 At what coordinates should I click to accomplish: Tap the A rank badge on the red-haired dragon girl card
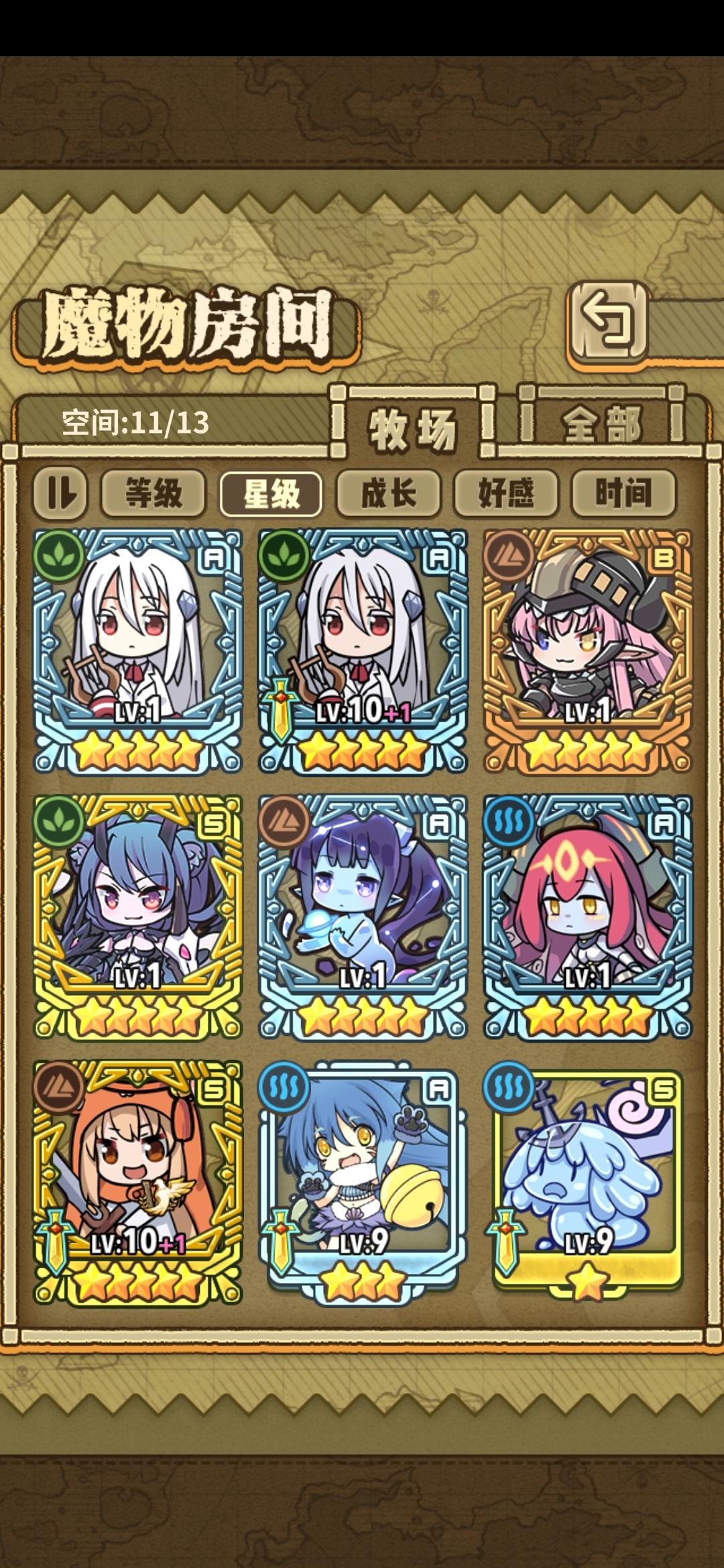[x=664, y=823]
